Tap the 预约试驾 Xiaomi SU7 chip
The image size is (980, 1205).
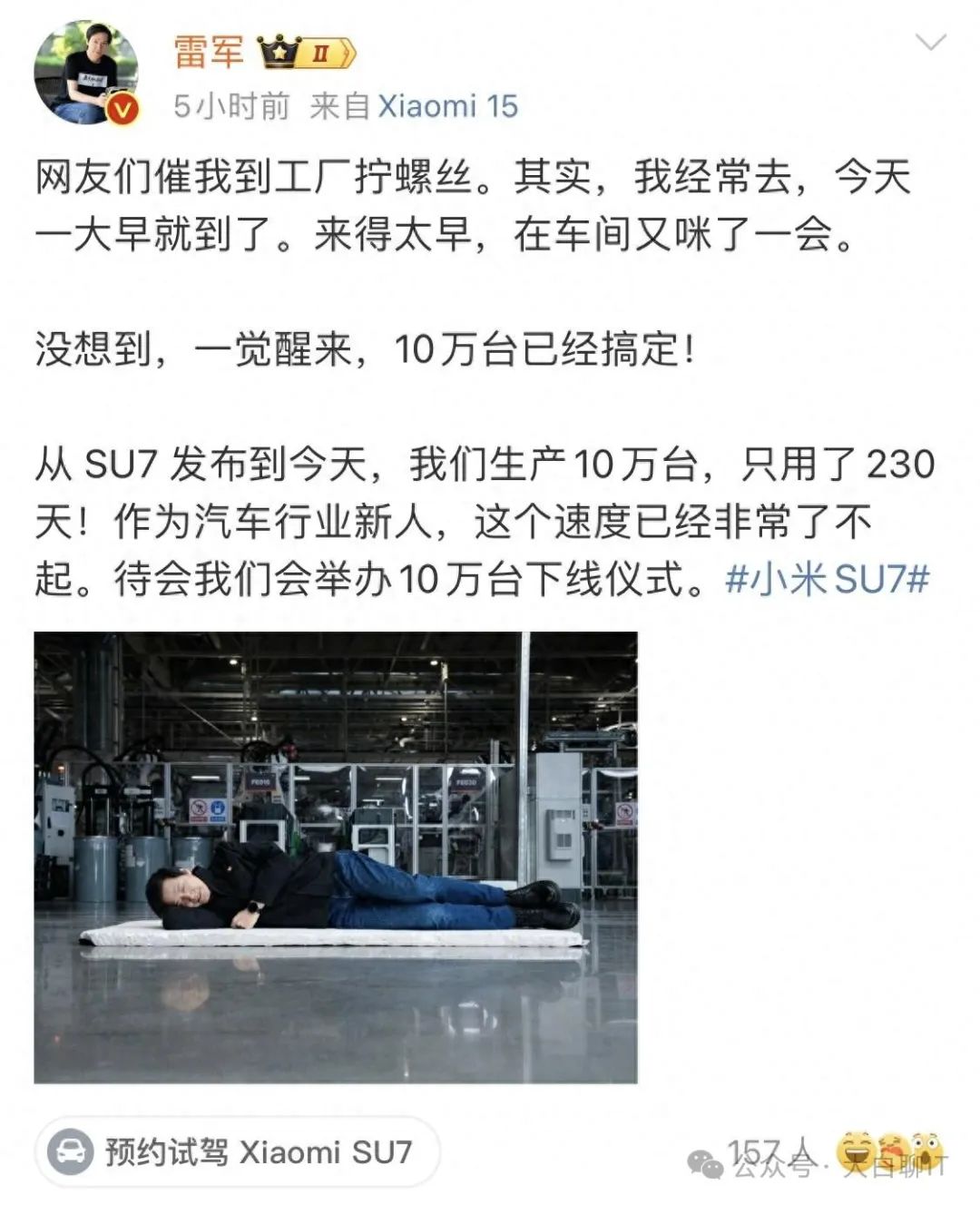coord(238,1152)
